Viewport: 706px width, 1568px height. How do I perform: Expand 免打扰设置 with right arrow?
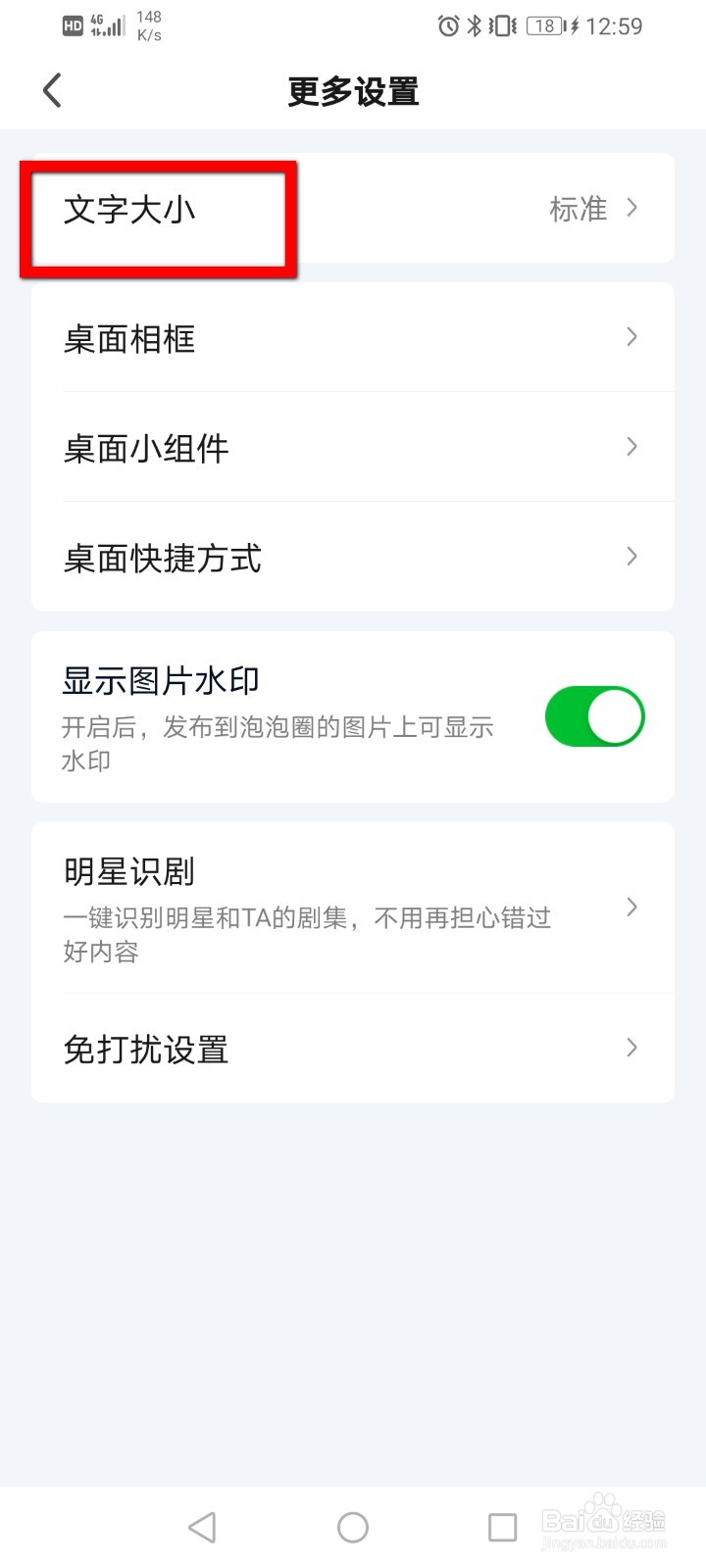(630, 1048)
